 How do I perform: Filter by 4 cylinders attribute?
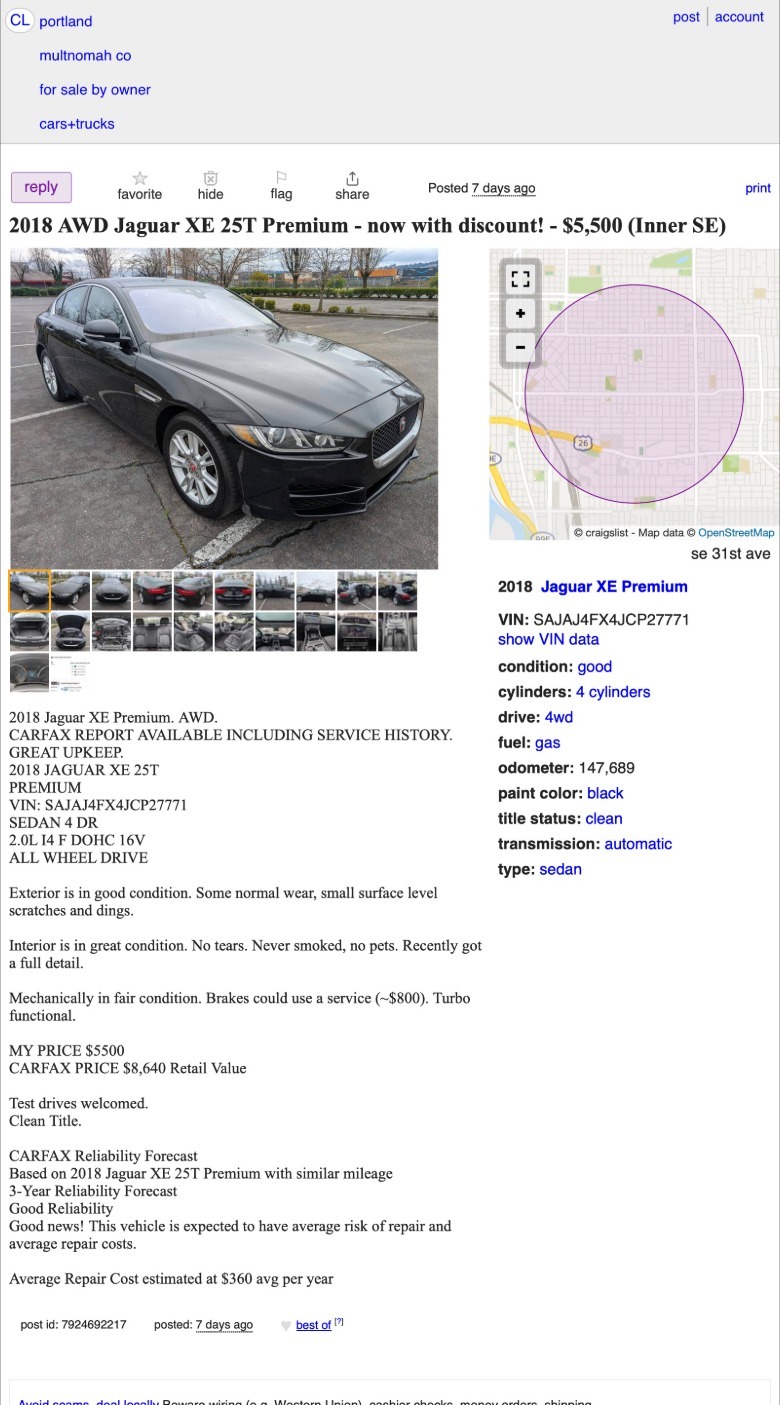tap(613, 692)
